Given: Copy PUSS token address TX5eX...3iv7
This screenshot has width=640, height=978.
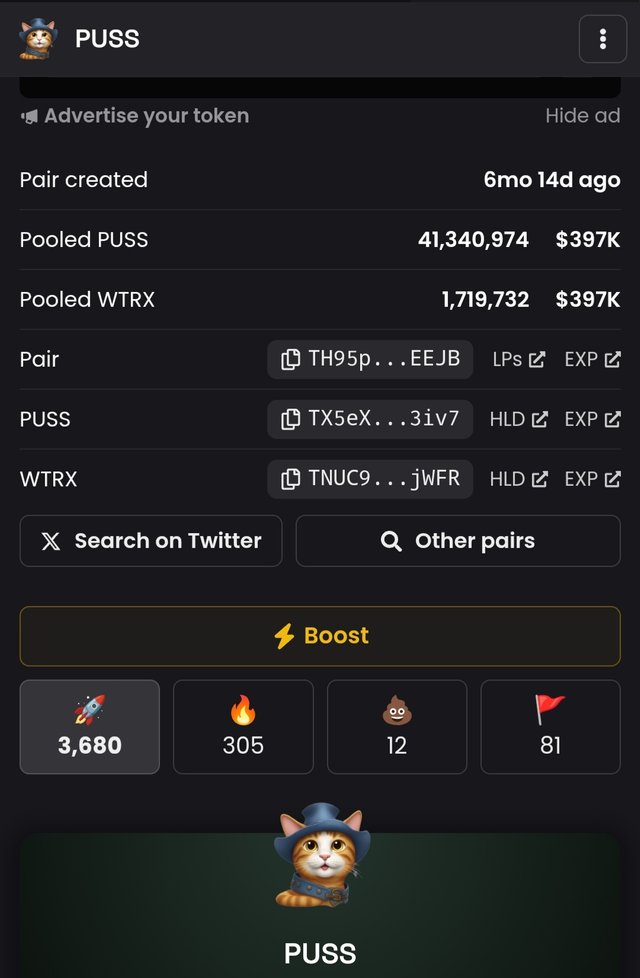Looking at the screenshot, I should 370,419.
